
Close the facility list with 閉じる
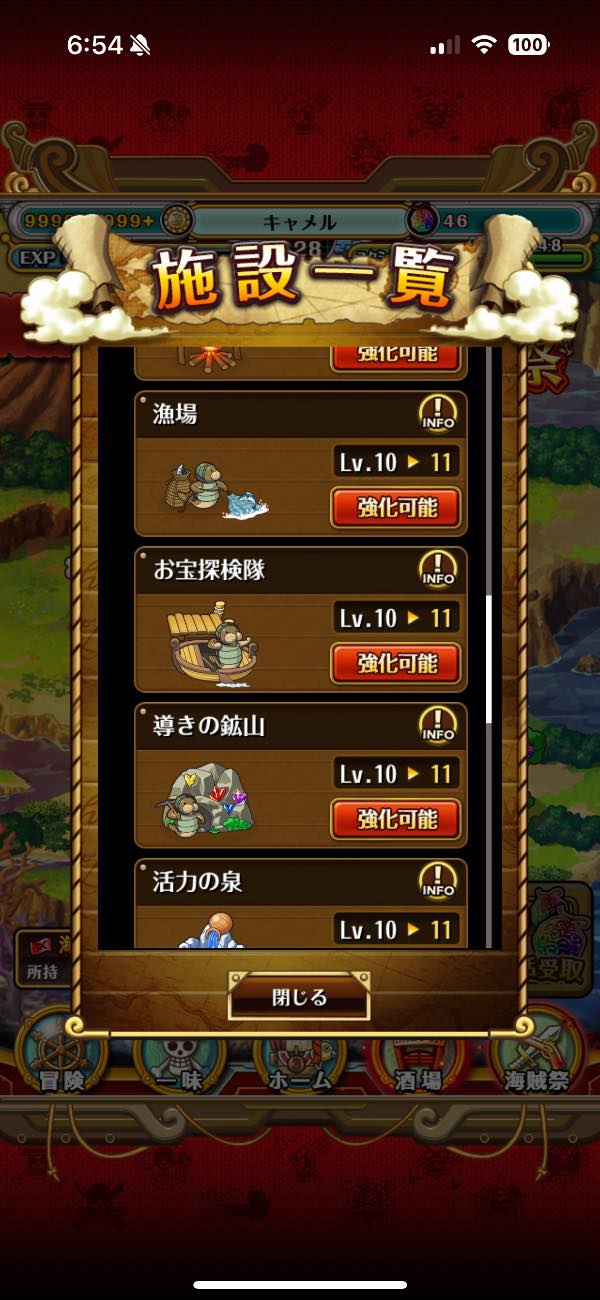pyautogui.click(x=299, y=997)
